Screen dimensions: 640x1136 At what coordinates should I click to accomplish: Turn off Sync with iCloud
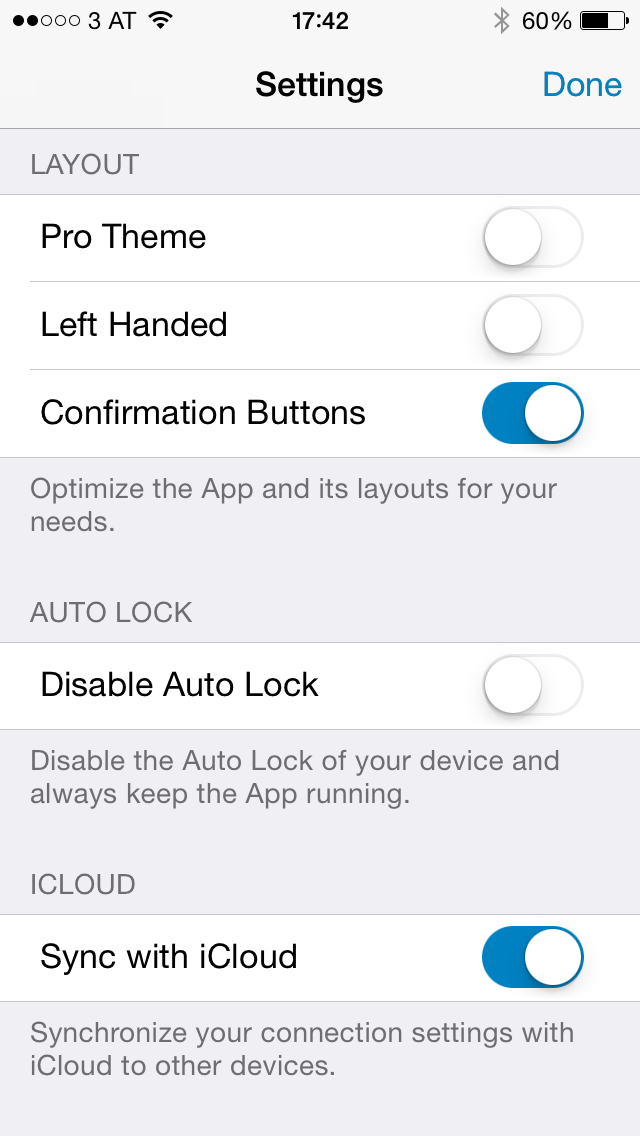pyautogui.click(x=533, y=956)
